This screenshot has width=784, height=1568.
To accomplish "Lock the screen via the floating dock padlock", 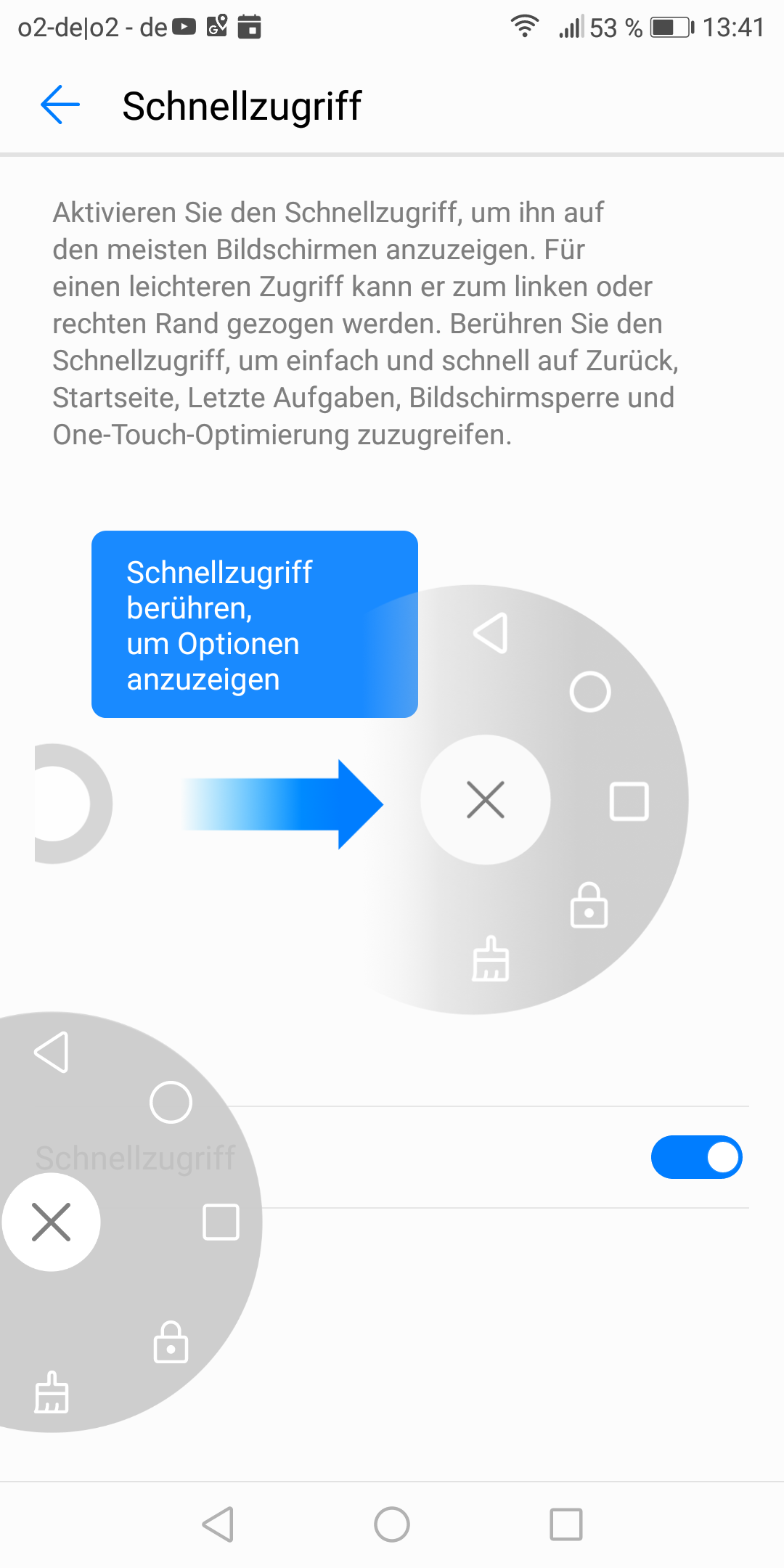I will pos(171,1342).
